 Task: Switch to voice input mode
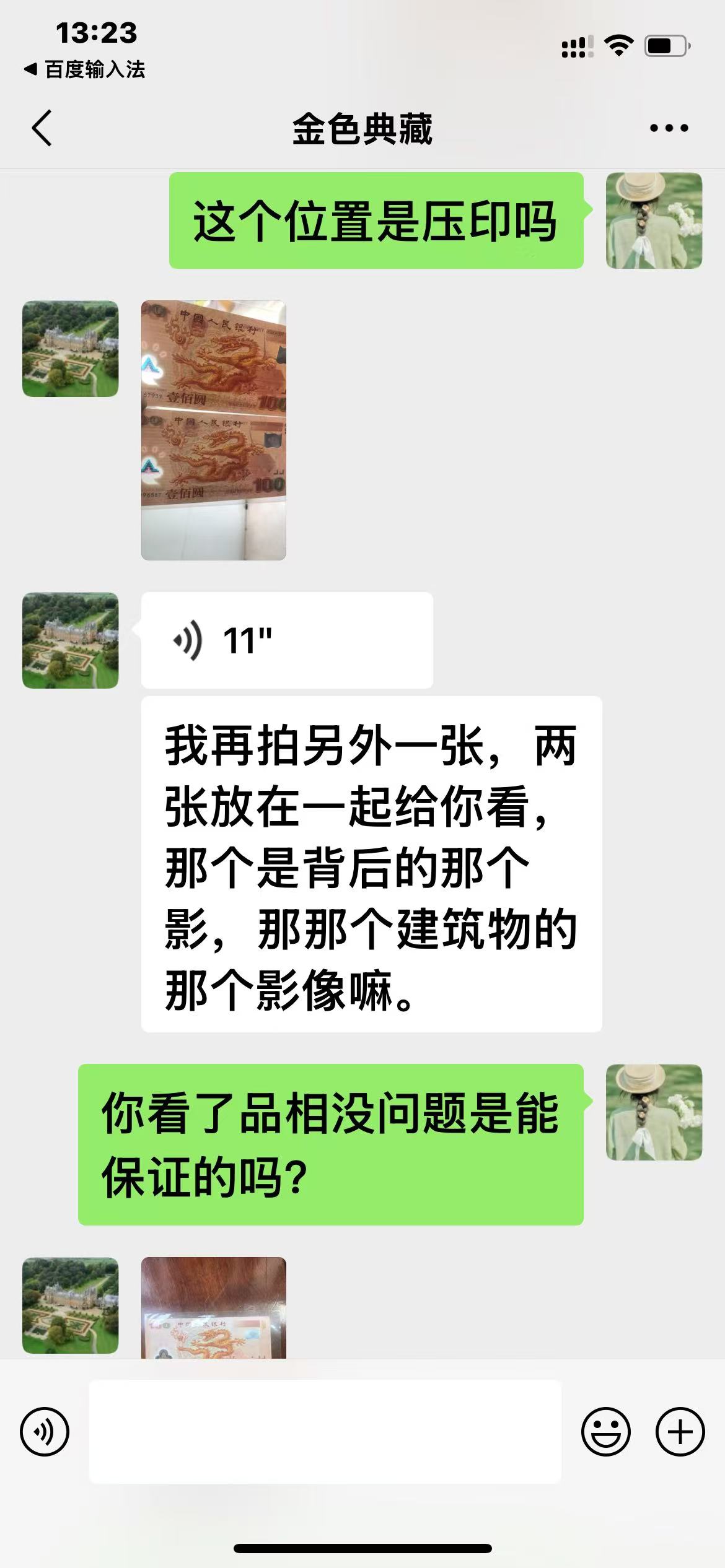tap(45, 1432)
